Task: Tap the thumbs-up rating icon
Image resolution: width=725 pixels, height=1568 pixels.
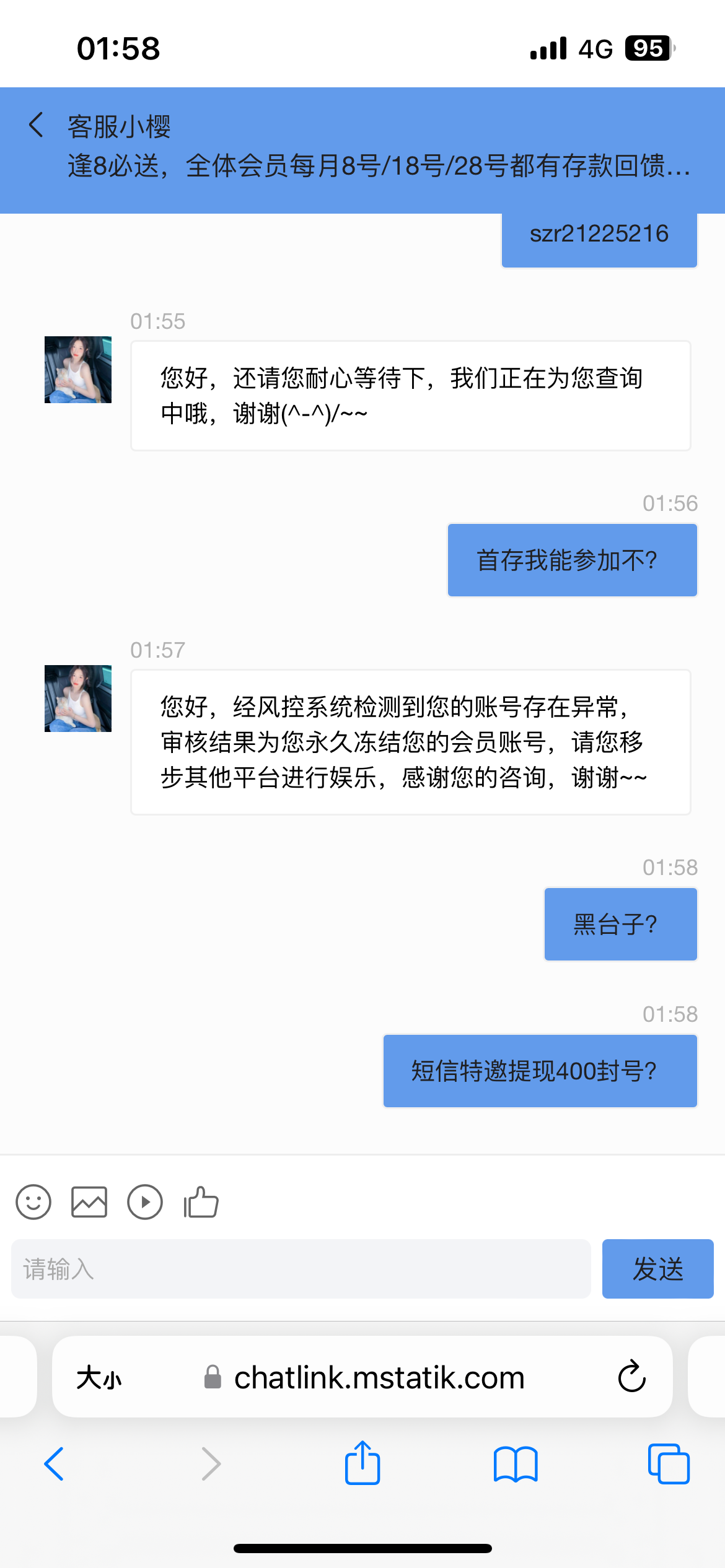Action: point(201,1202)
